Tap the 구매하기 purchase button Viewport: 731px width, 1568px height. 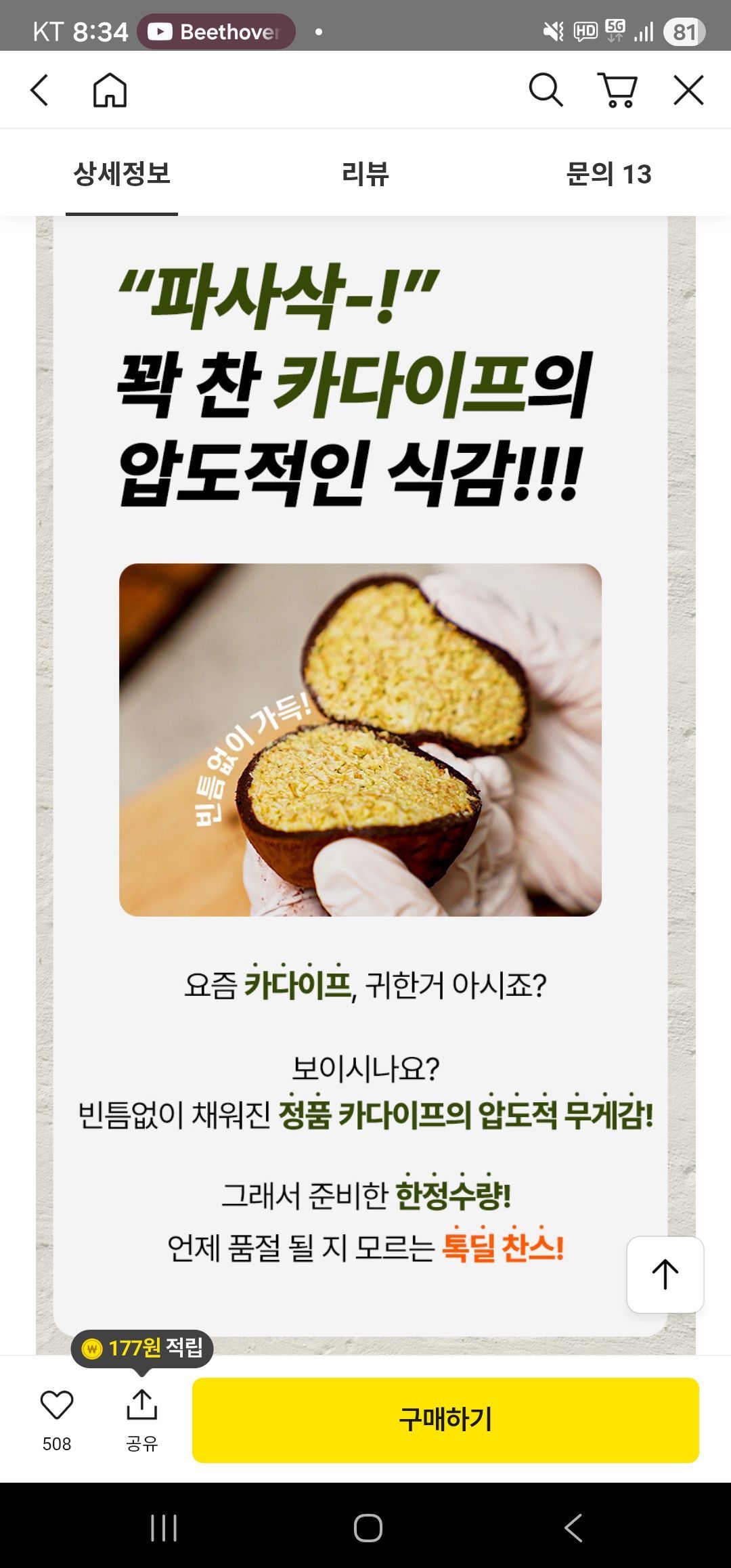(x=445, y=1420)
